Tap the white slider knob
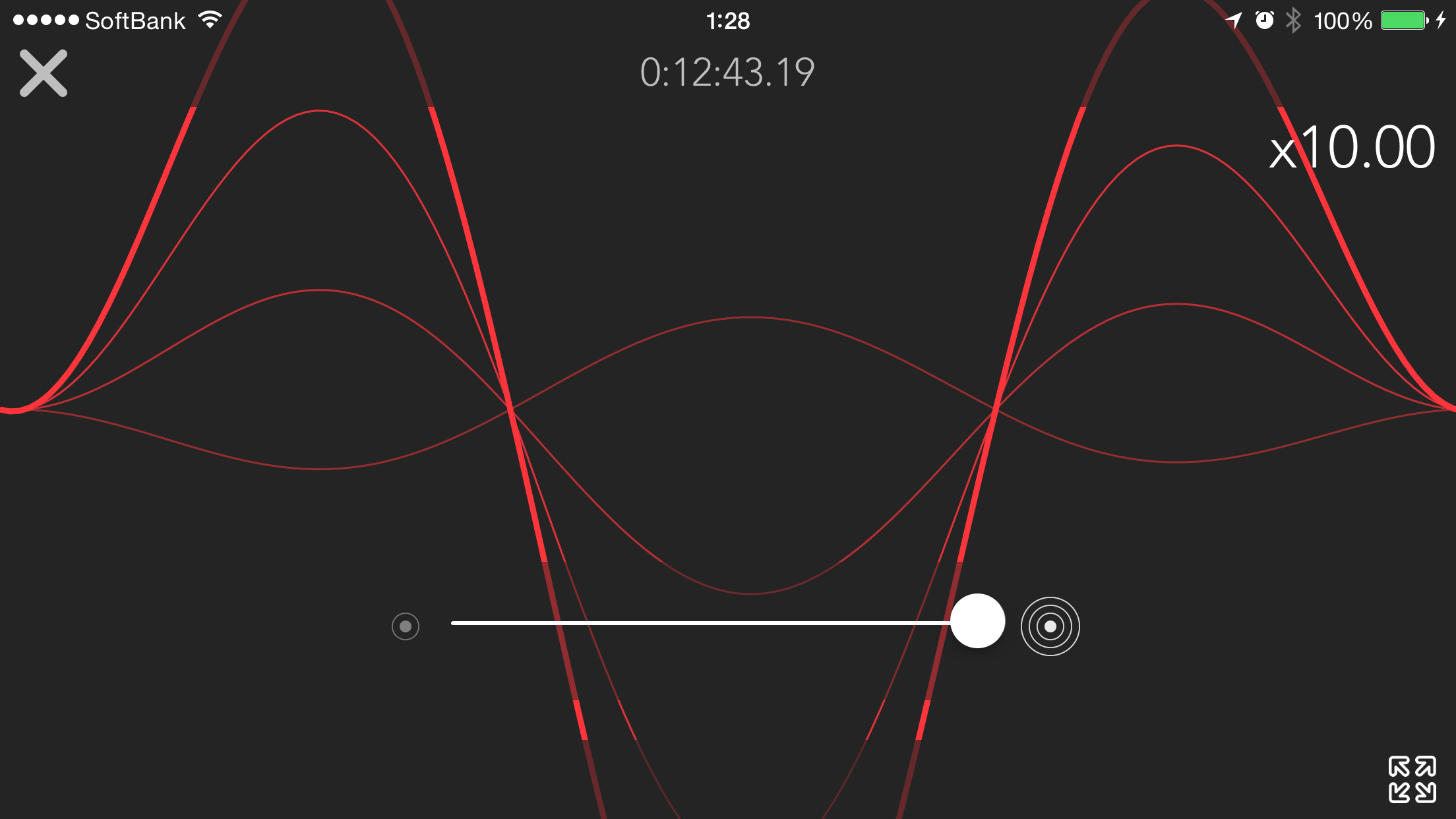The width and height of the screenshot is (1456, 819). click(x=977, y=621)
